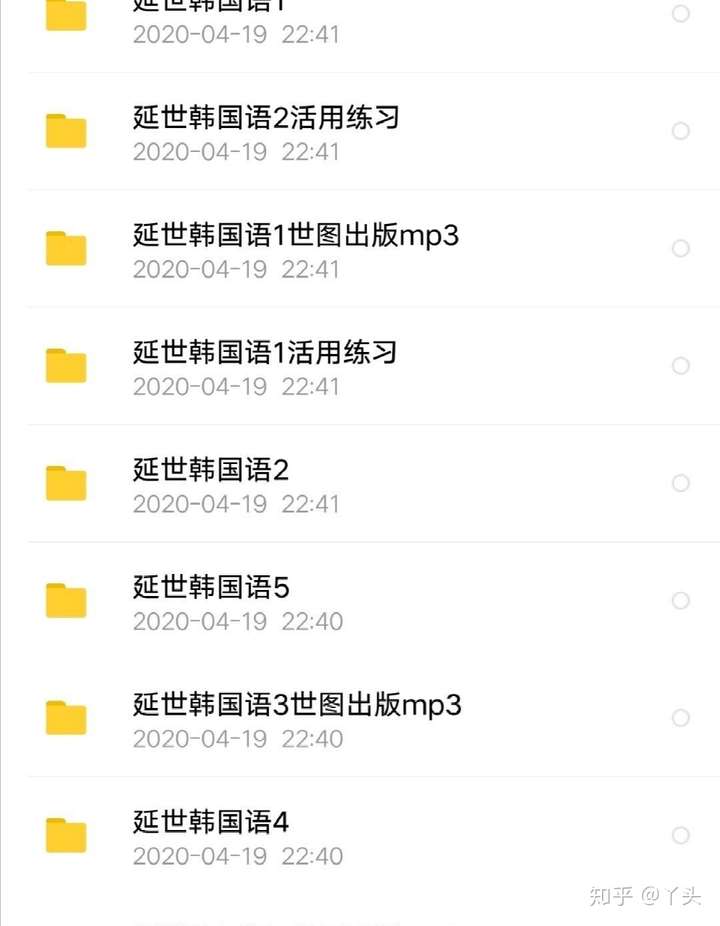The height and width of the screenshot is (926, 720).
Task: Check the circle next to 延世韩国语2
Action: coord(681,483)
